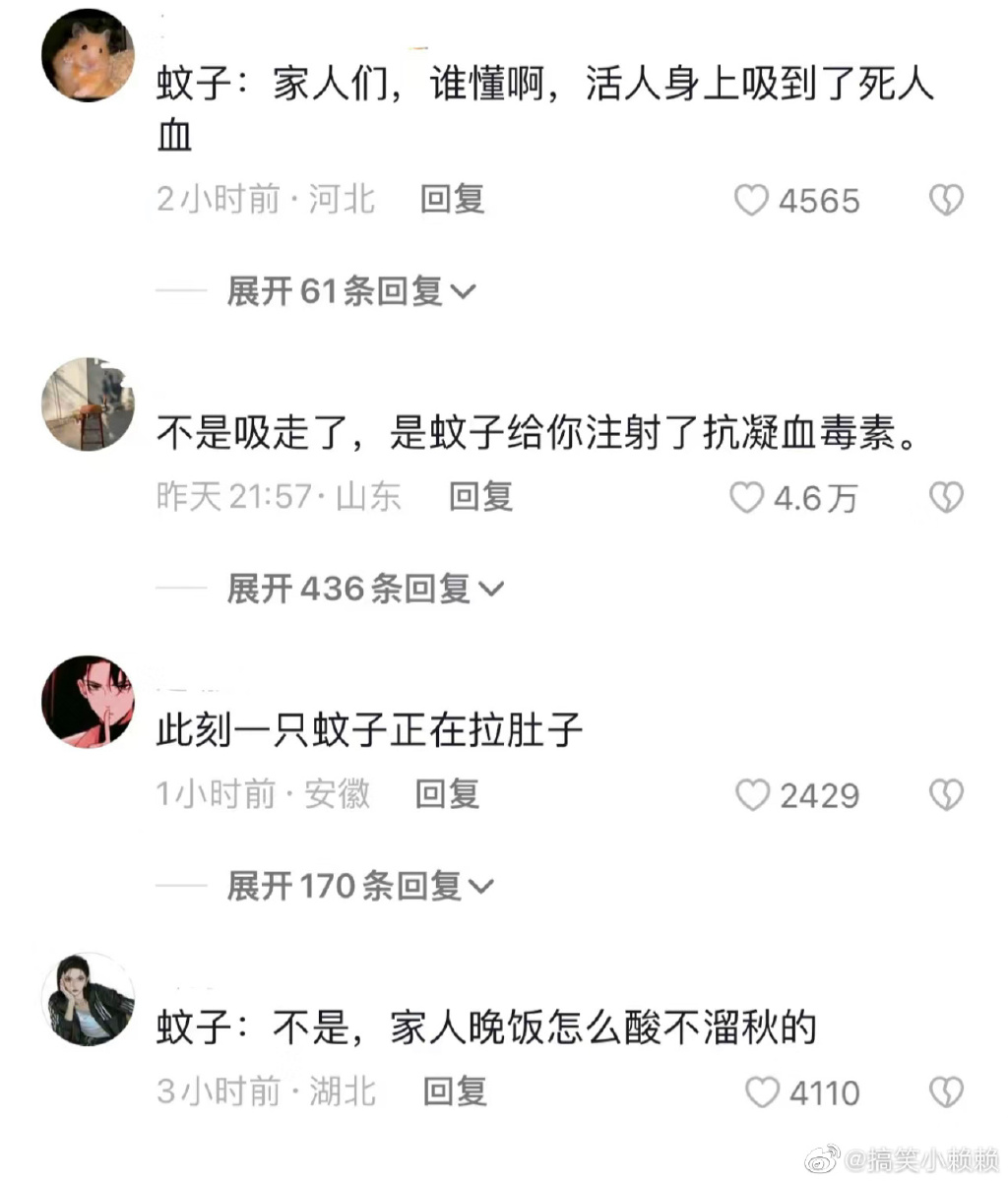Viewport: 1008px width, 1184px height.
Task: Dislike the comment with 4.6万 likes
Action: pos(946,497)
